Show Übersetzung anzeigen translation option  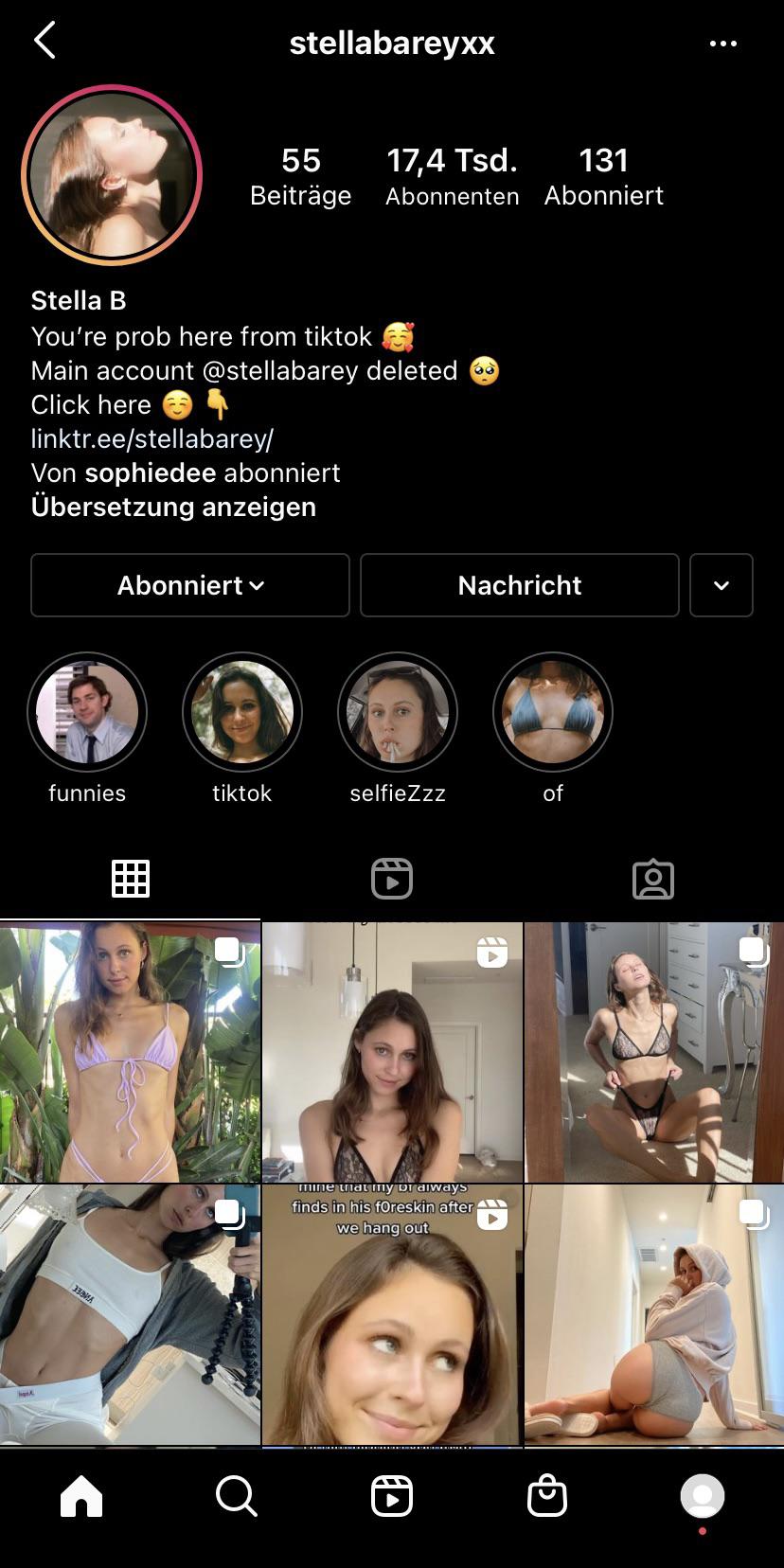click(174, 507)
